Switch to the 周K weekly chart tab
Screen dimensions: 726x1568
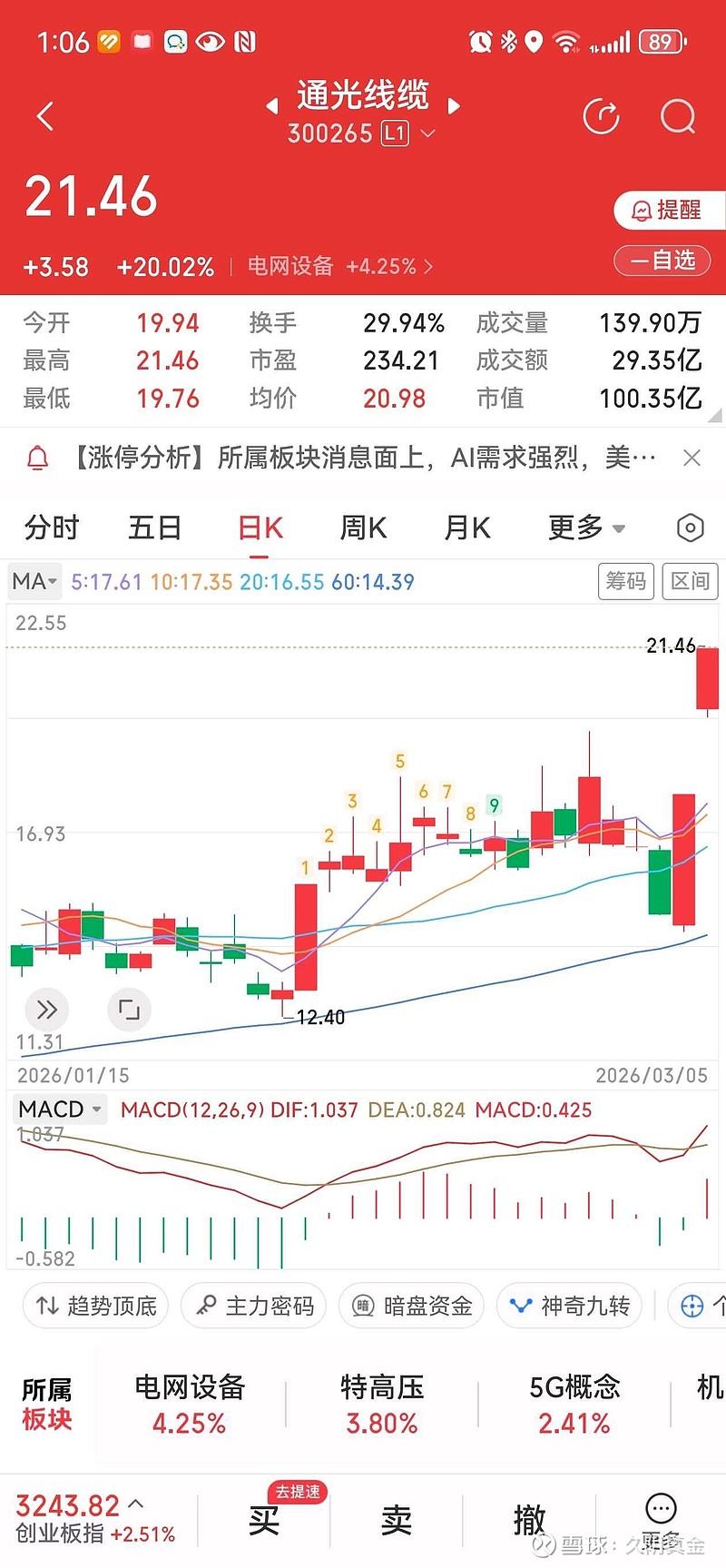click(x=361, y=528)
